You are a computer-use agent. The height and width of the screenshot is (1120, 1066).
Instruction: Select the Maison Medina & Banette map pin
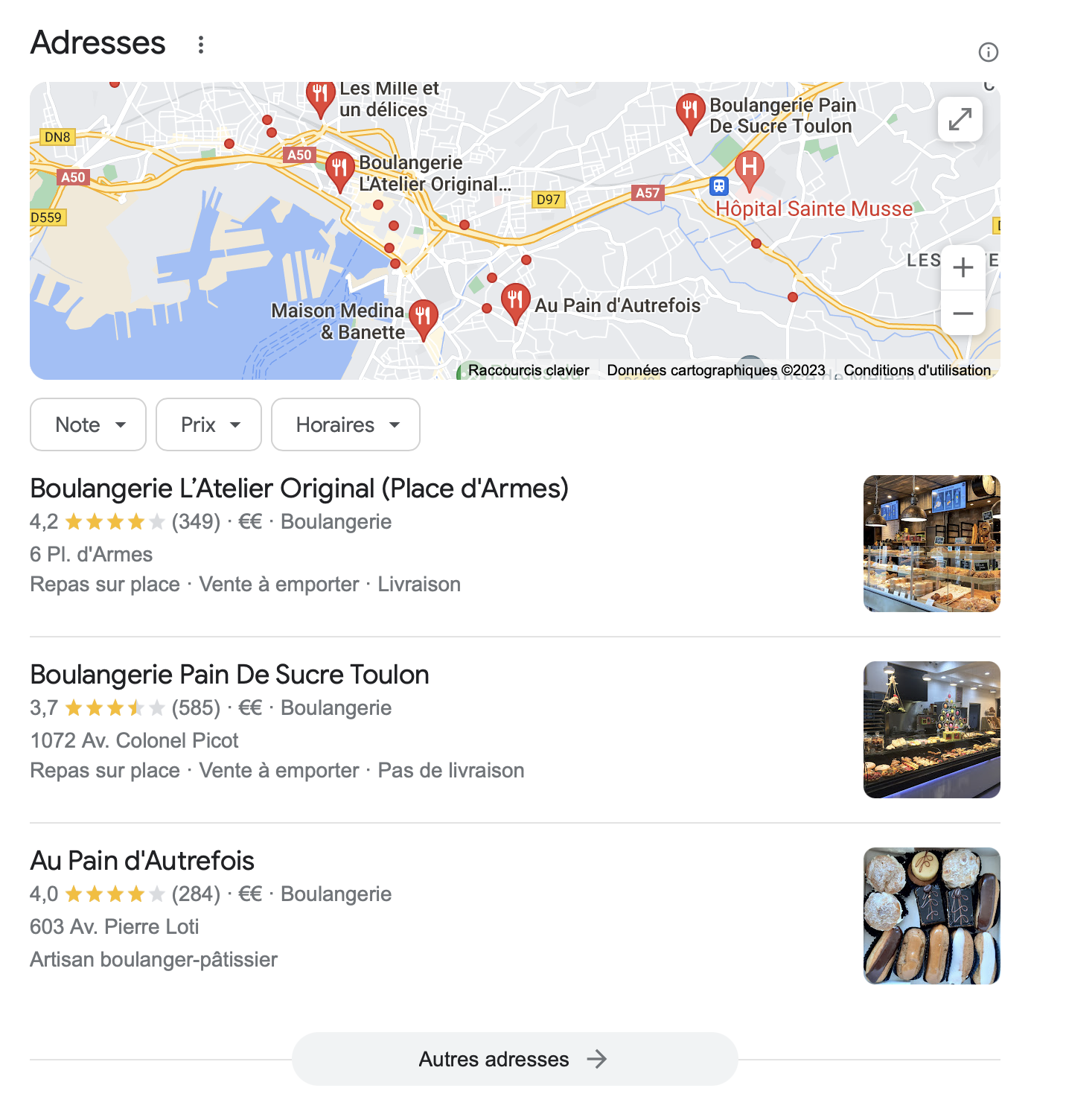coord(423,317)
